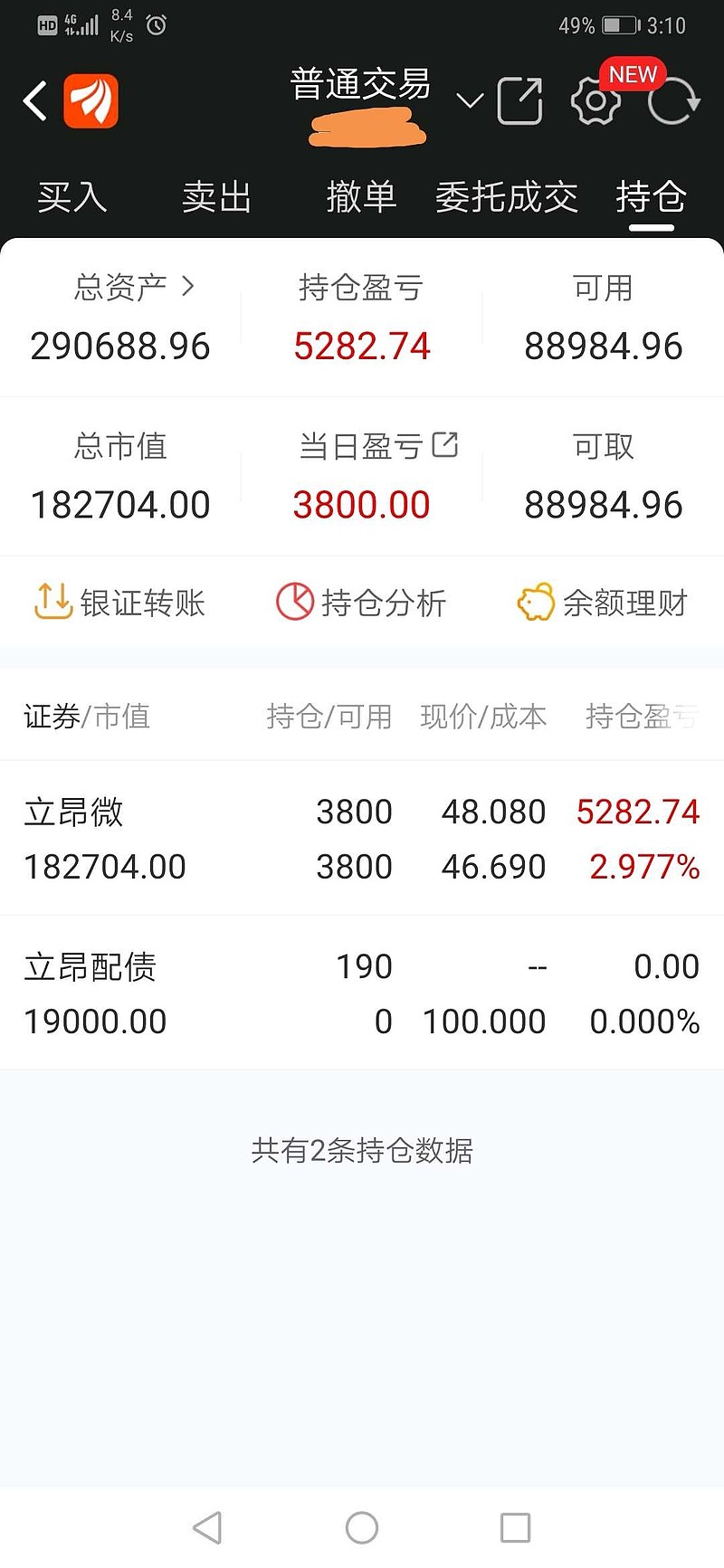Toggle the 证券/市值 column sort header

coord(87,717)
